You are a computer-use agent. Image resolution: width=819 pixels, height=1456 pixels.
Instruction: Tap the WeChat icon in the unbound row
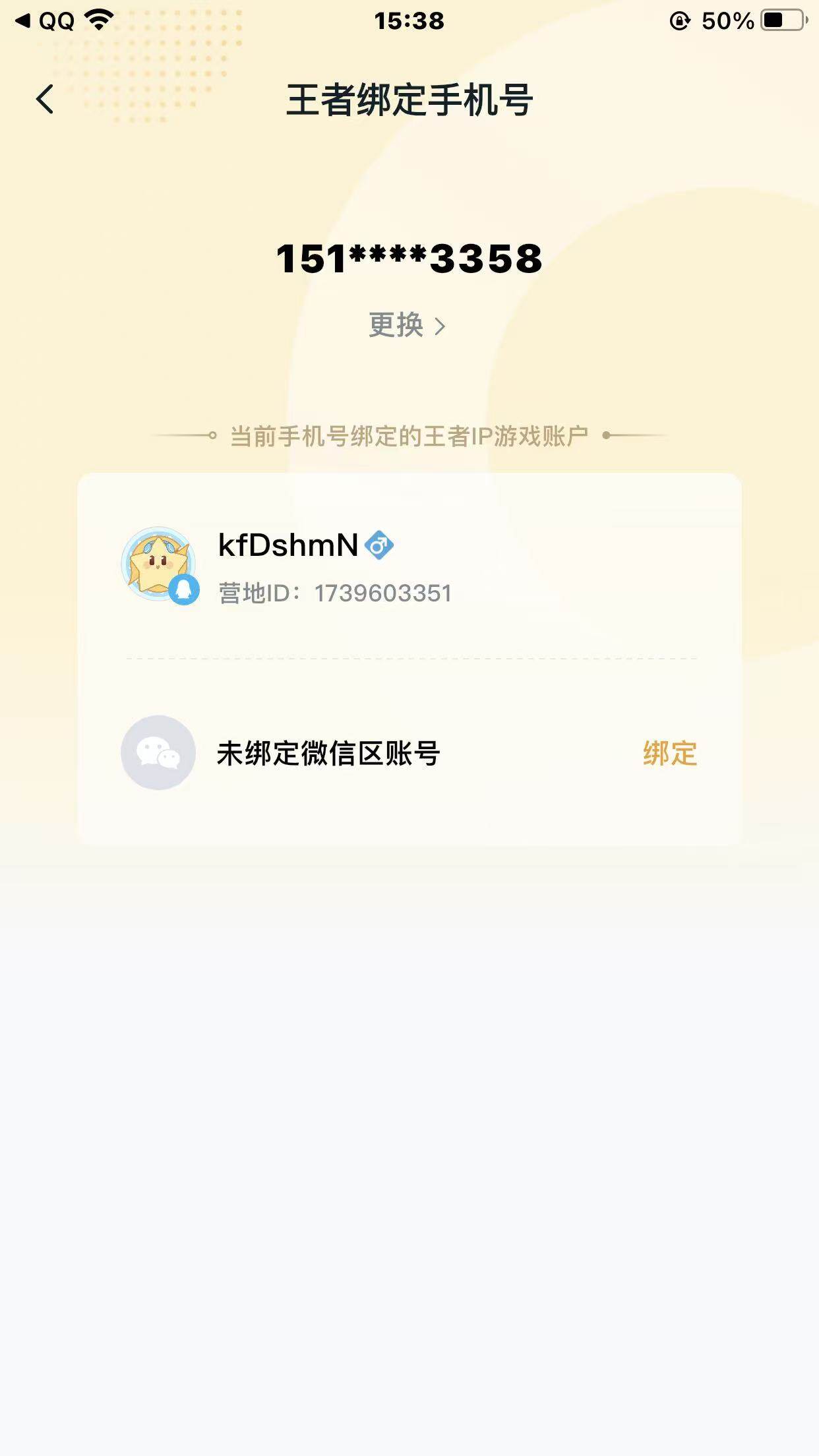tap(158, 753)
